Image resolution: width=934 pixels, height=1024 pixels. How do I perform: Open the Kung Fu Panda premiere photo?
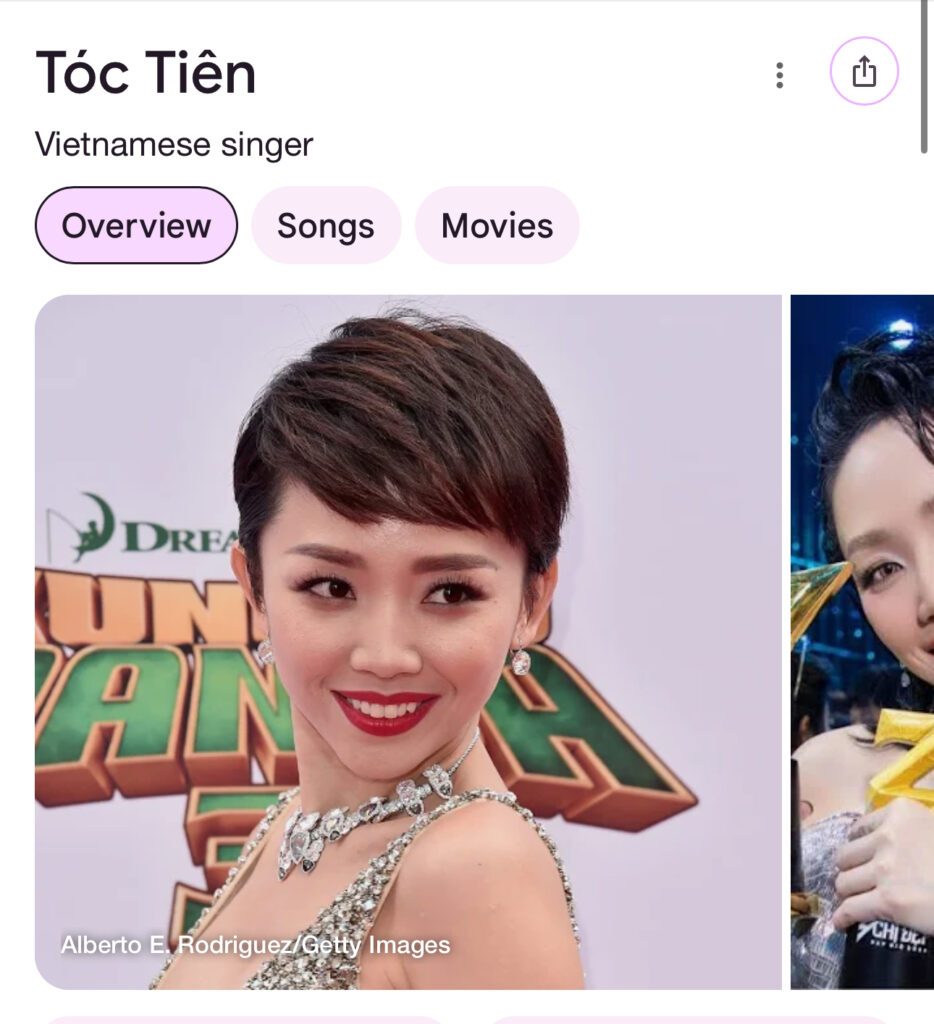click(x=408, y=641)
